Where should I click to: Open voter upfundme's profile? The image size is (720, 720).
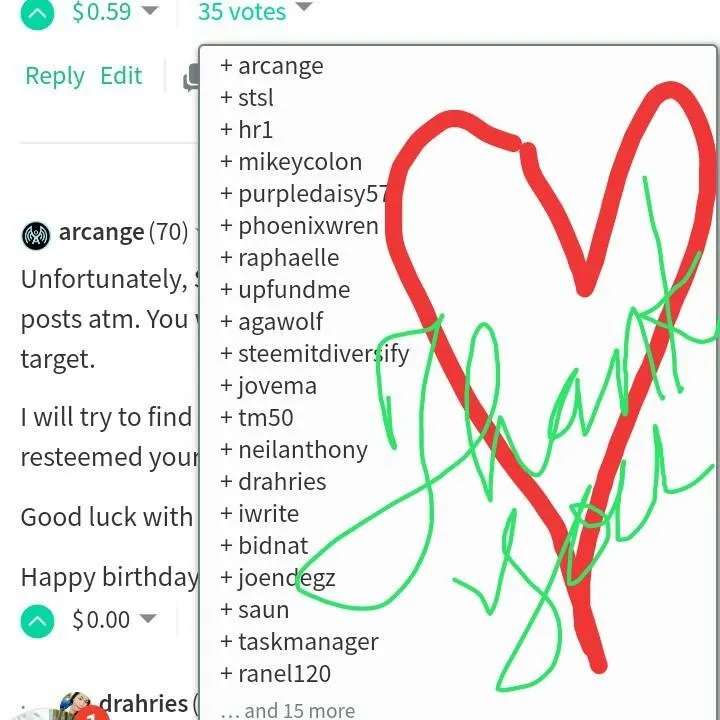[293, 290]
